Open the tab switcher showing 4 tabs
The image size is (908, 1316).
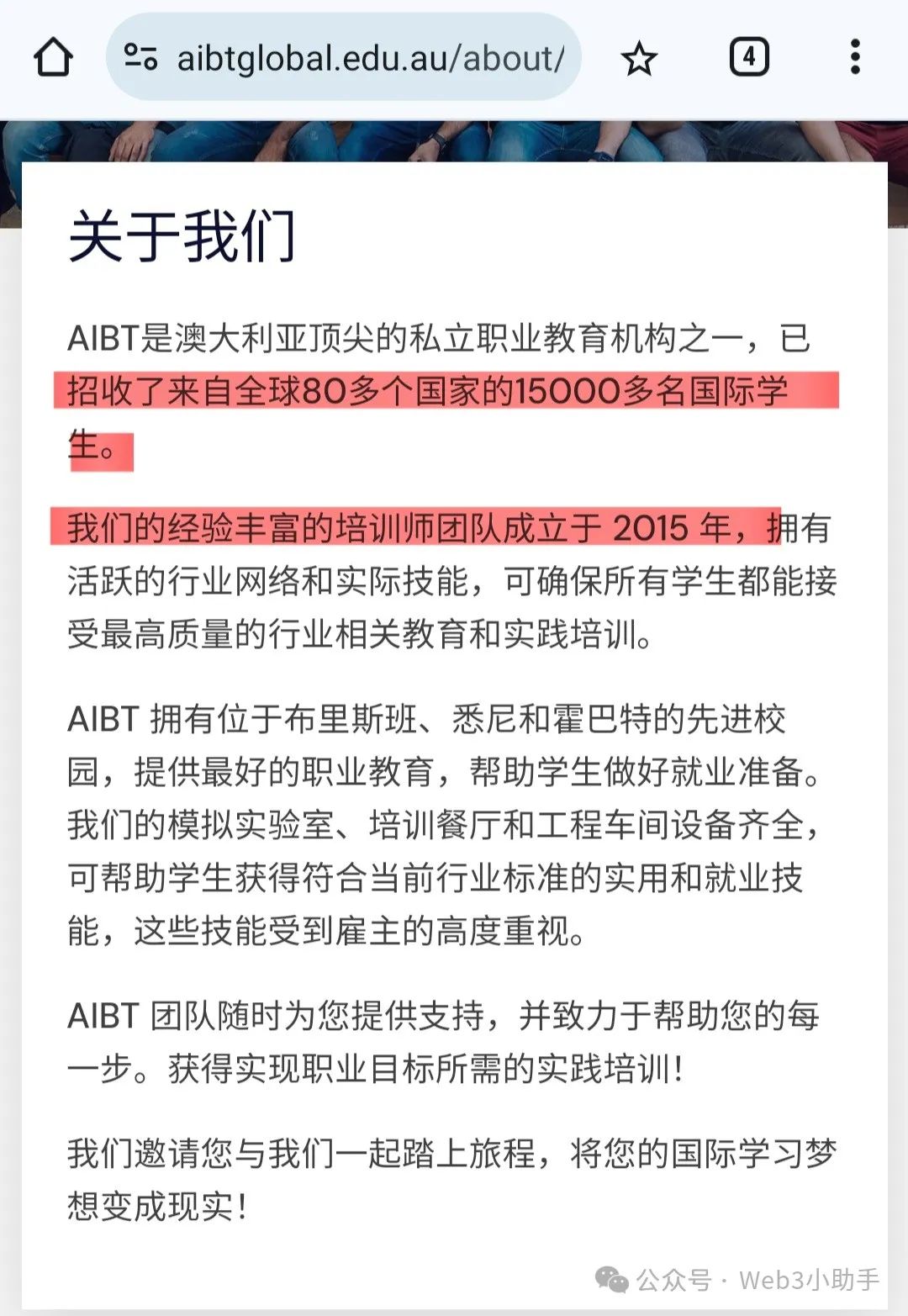[x=748, y=57]
